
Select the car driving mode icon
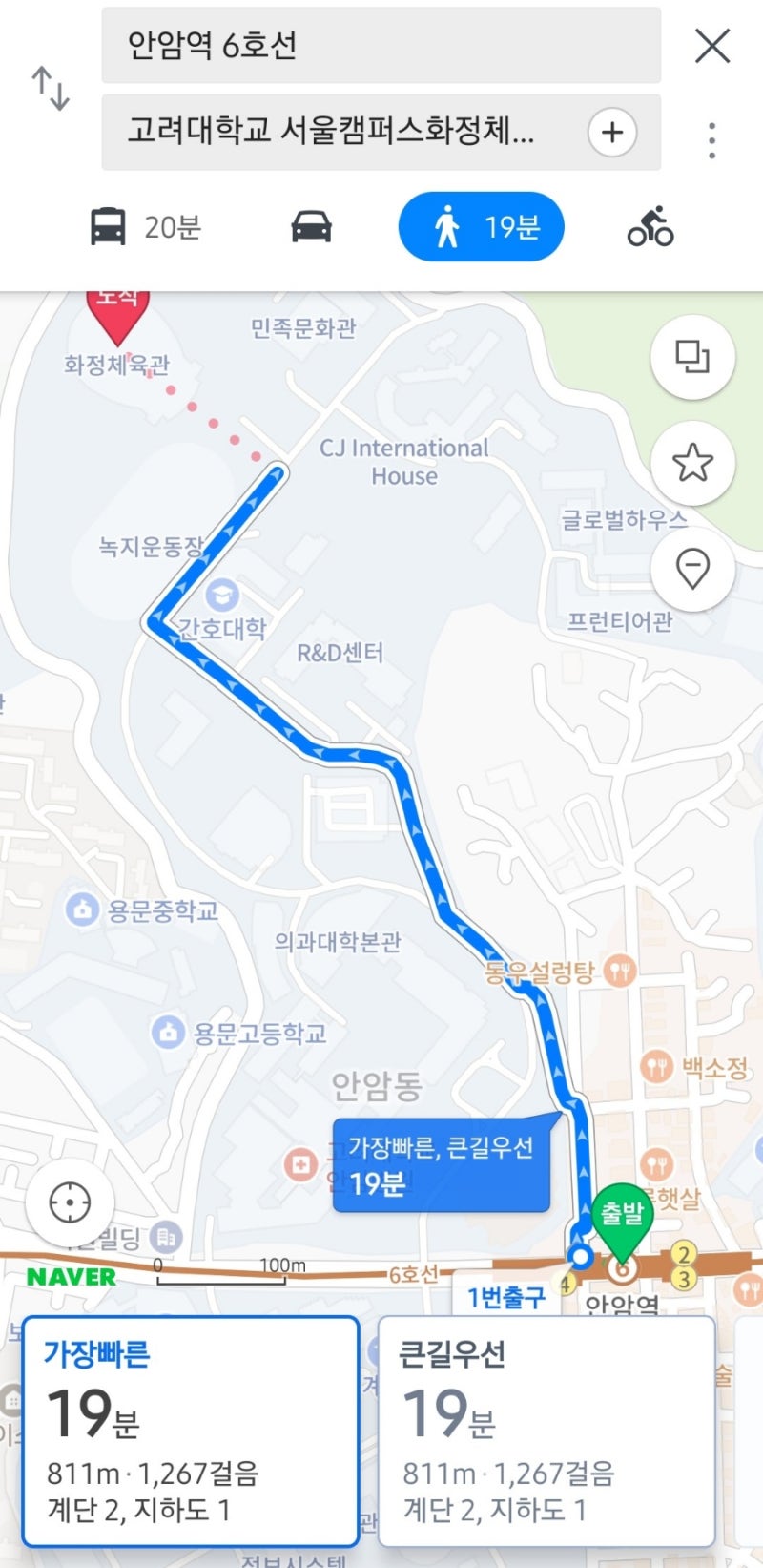click(310, 226)
